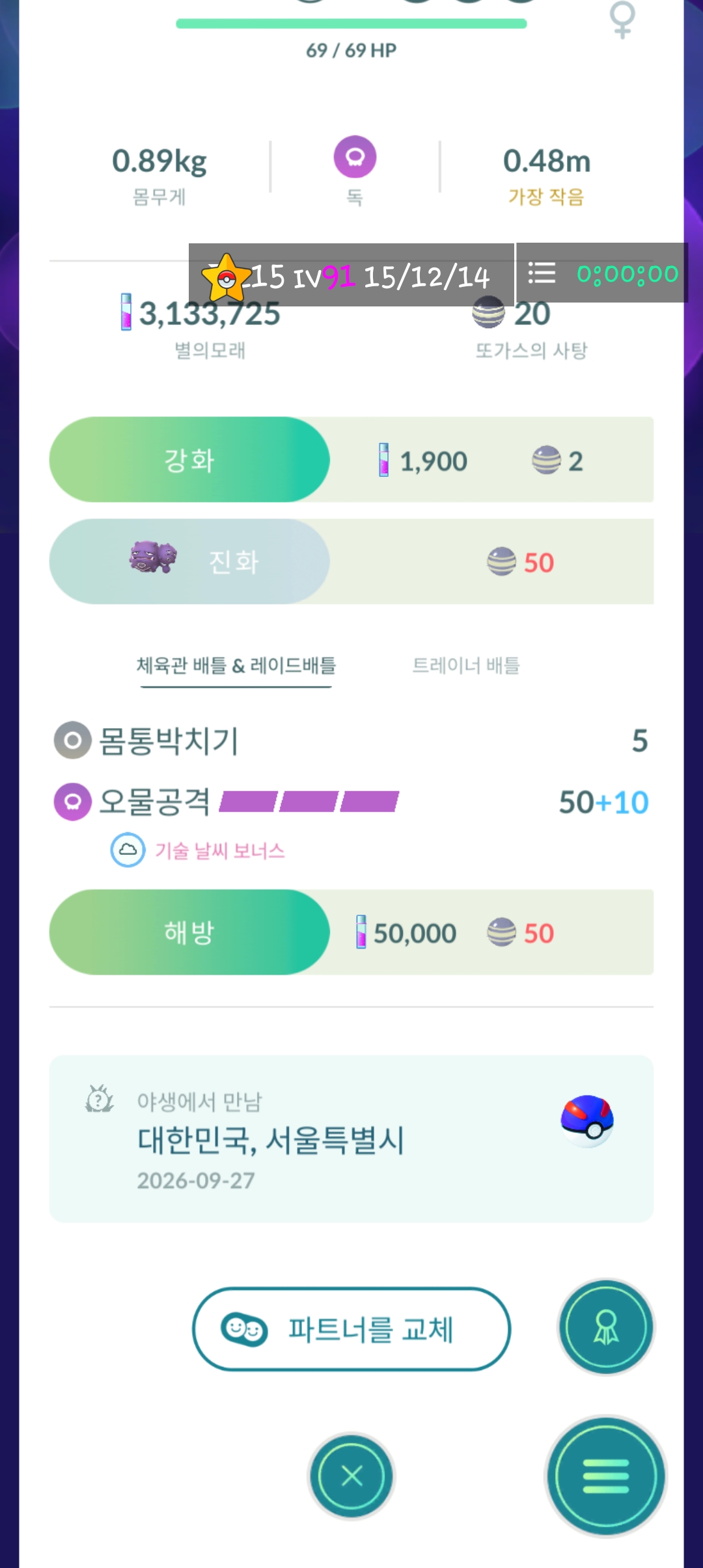
Task: Open the IV overlay list icon
Action: [x=542, y=273]
